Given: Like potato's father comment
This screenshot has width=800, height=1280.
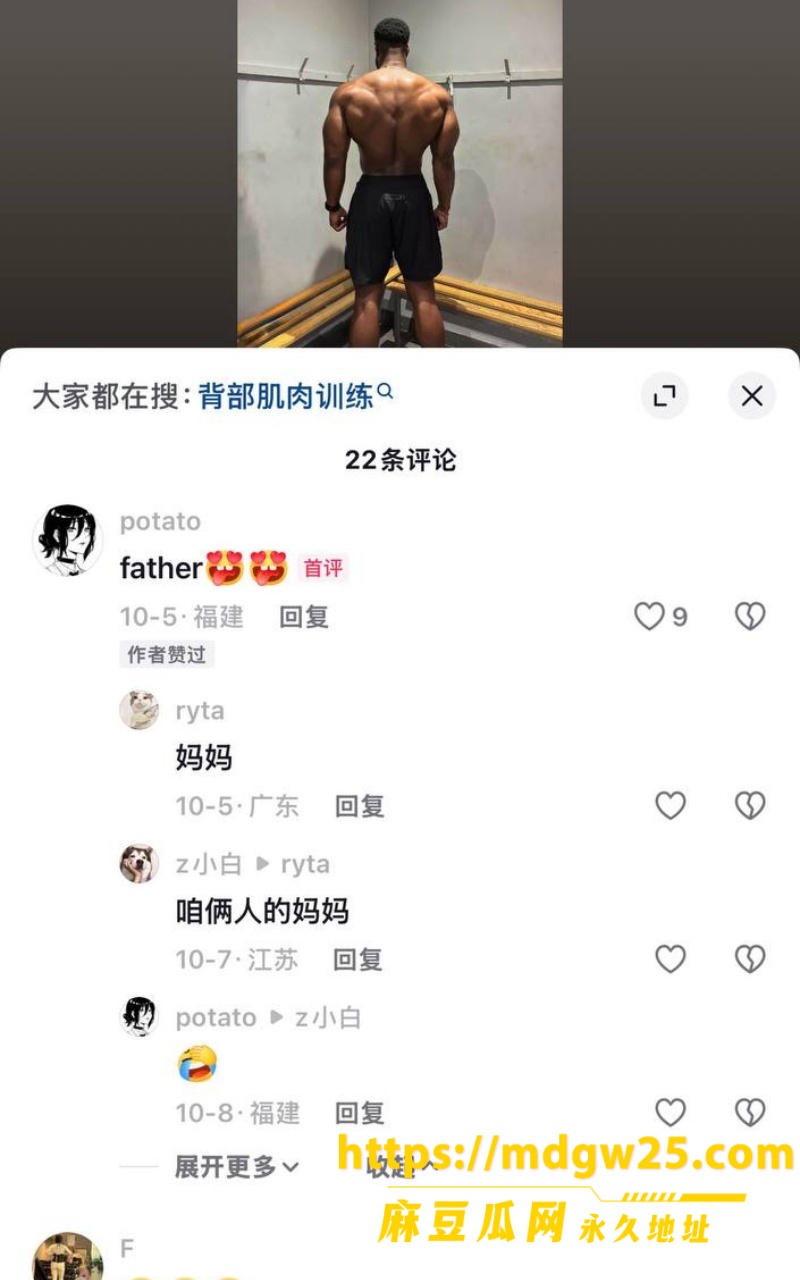Looking at the screenshot, I should (649, 617).
